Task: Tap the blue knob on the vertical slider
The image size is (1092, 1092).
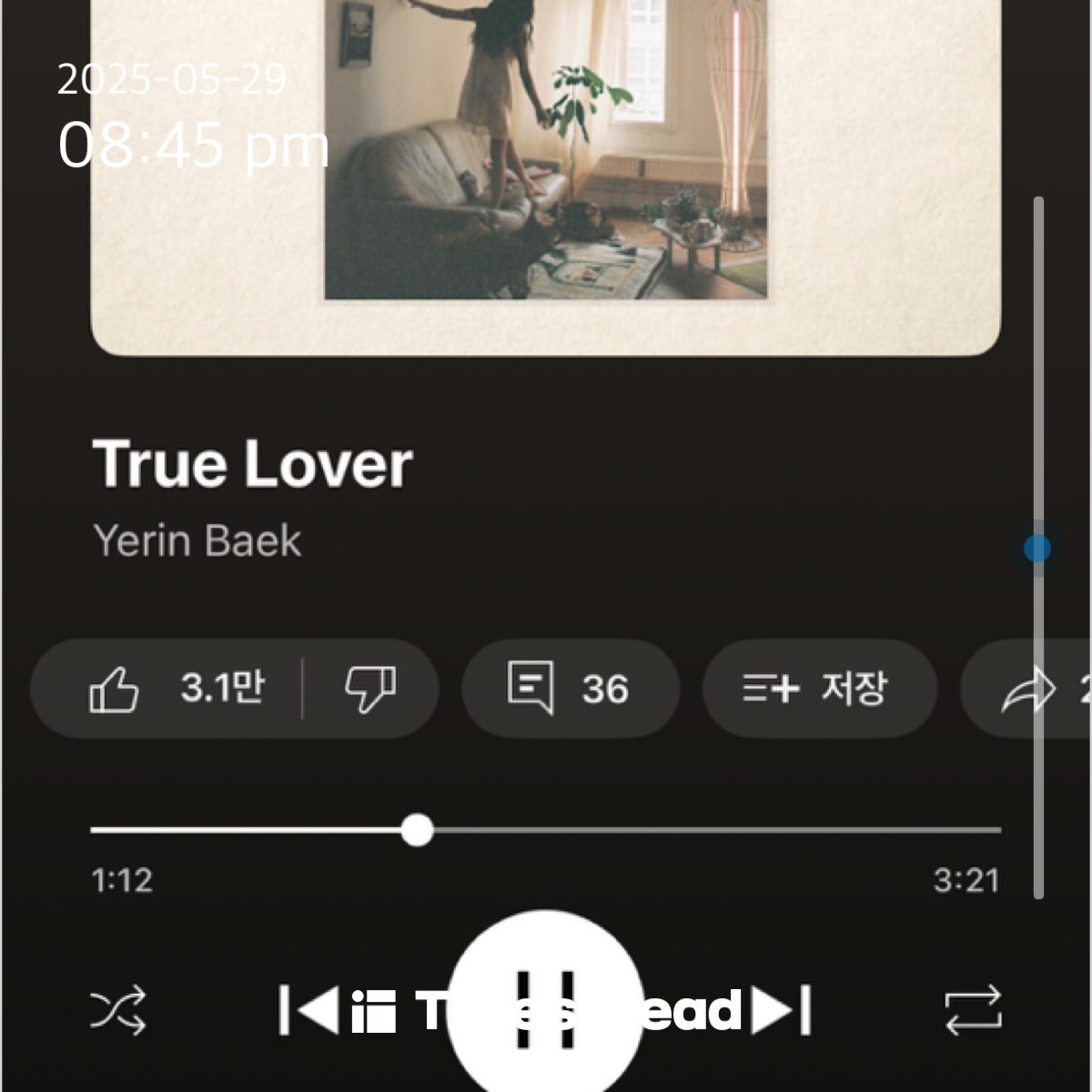Action: click(x=1037, y=548)
